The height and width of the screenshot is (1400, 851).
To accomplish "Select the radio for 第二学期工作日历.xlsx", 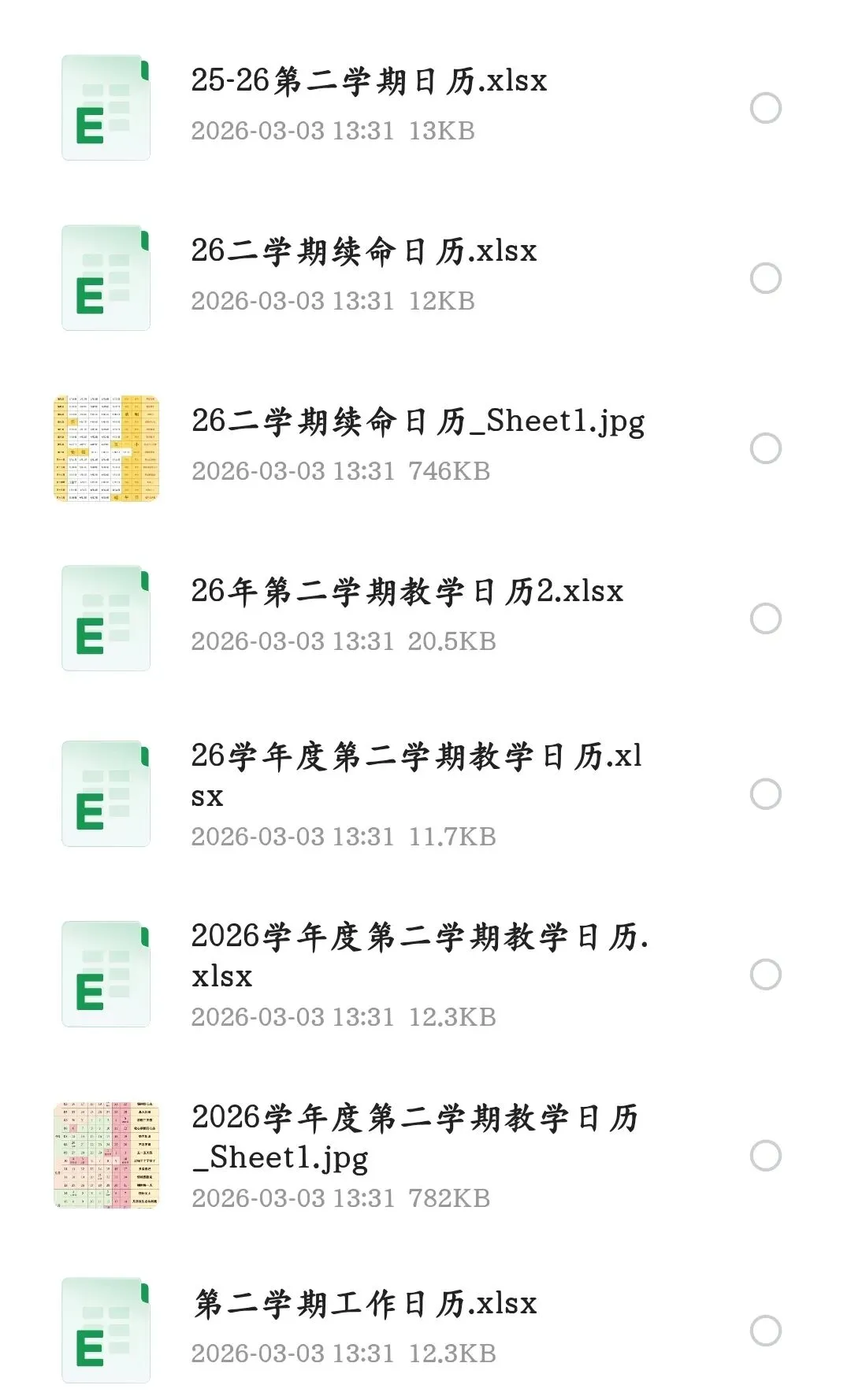I will coord(765,1331).
